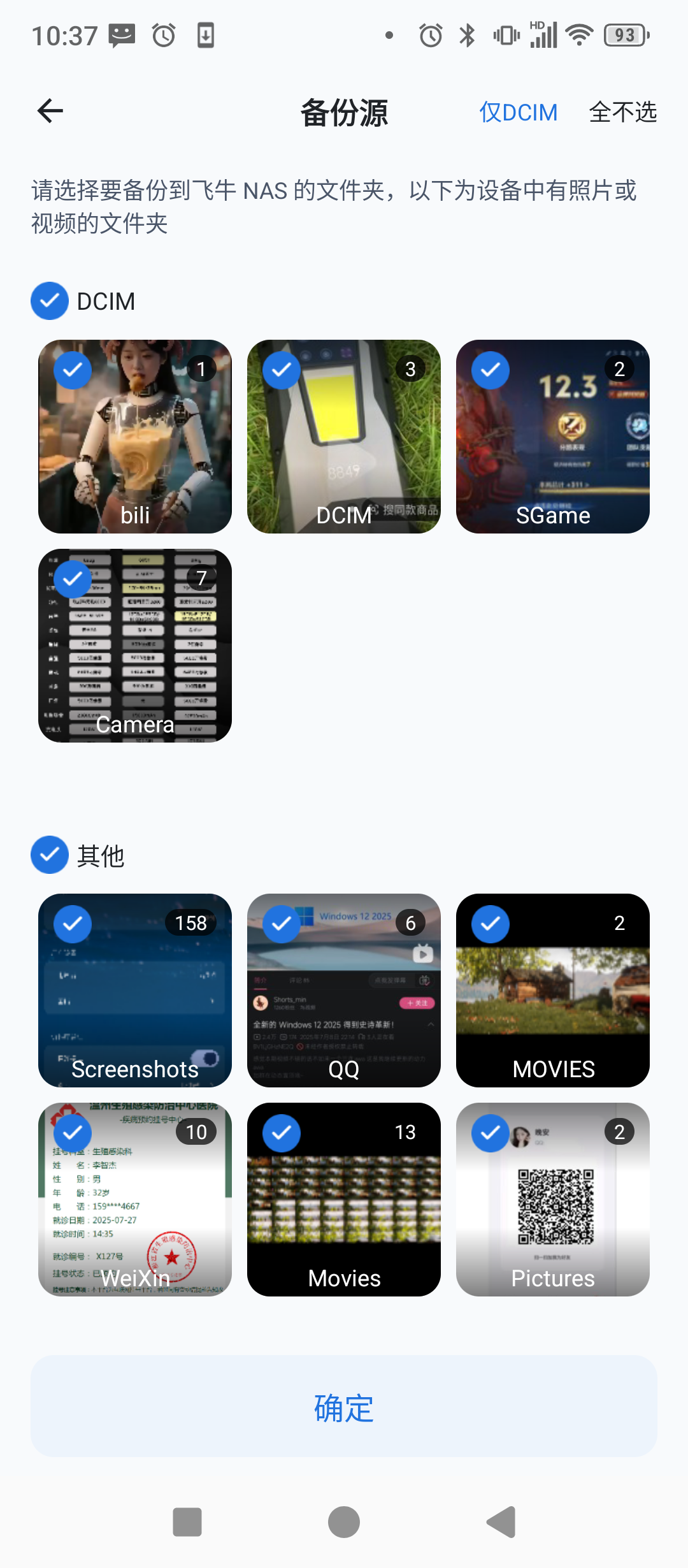This screenshot has width=688, height=1568.
Task: Deselect the Camera folder tile
Action: [135, 646]
